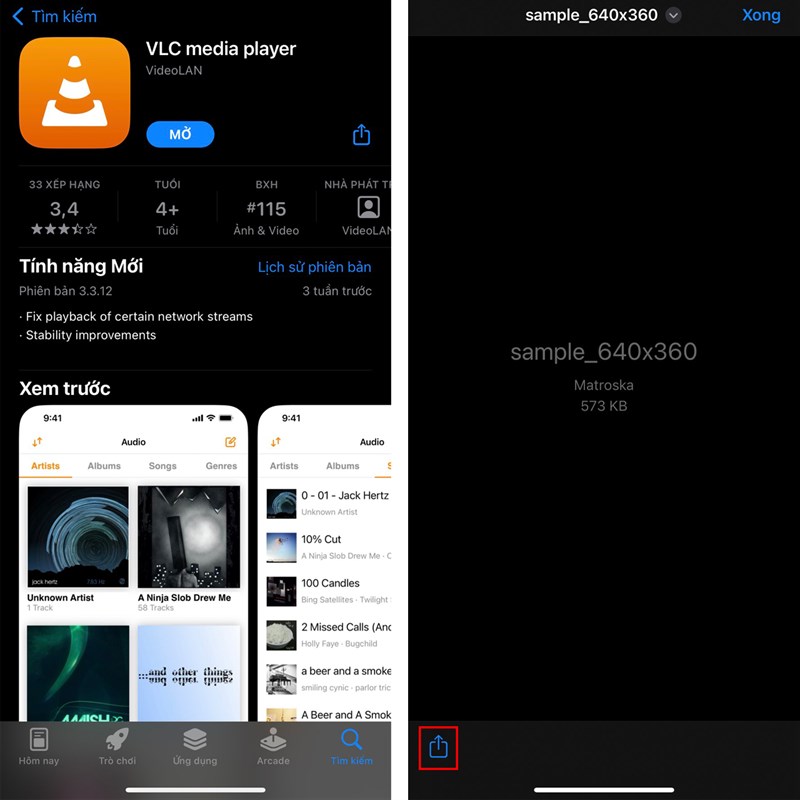Switch to the Ứng dụng tab
Viewport: 800px width, 800px height.
click(195, 746)
